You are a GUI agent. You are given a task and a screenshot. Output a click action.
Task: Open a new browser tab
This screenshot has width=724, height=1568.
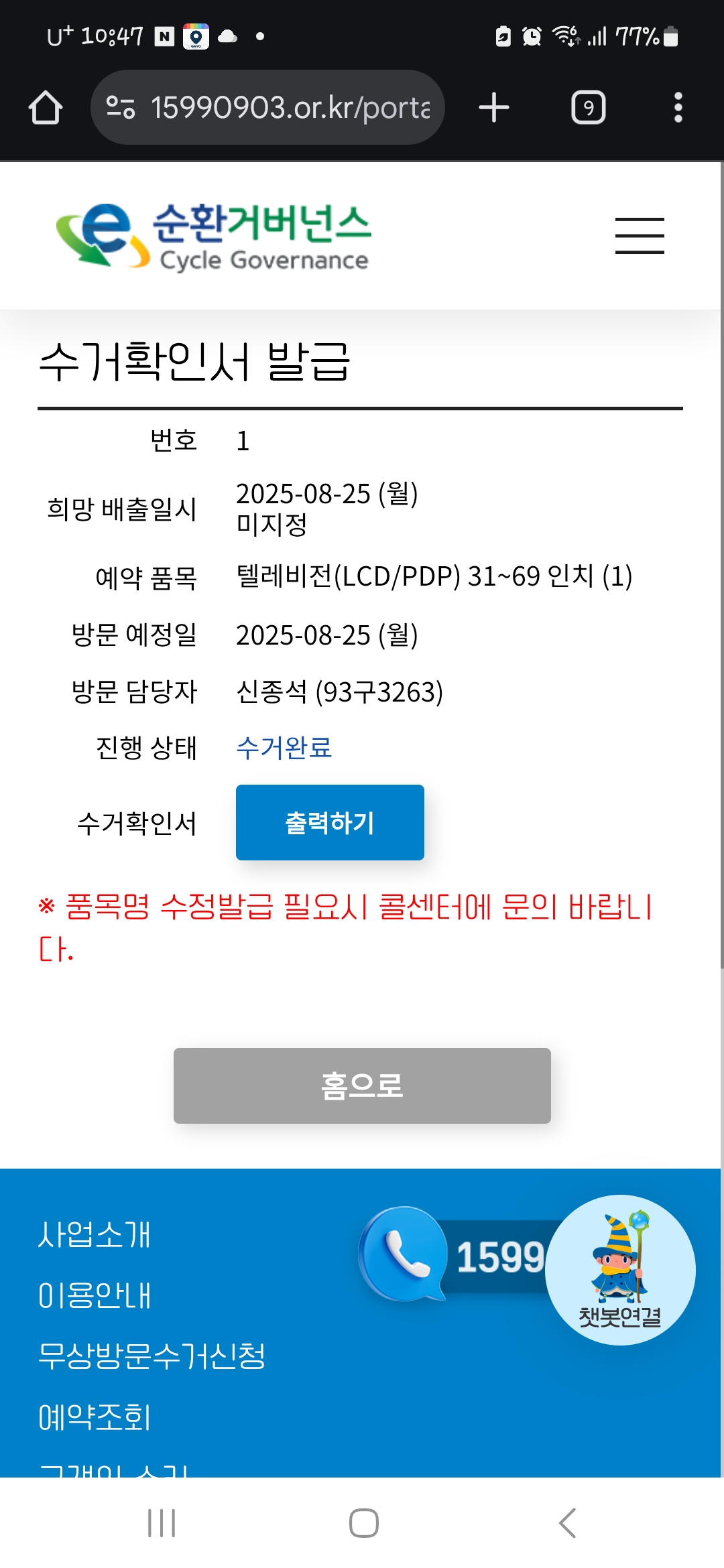[x=494, y=108]
